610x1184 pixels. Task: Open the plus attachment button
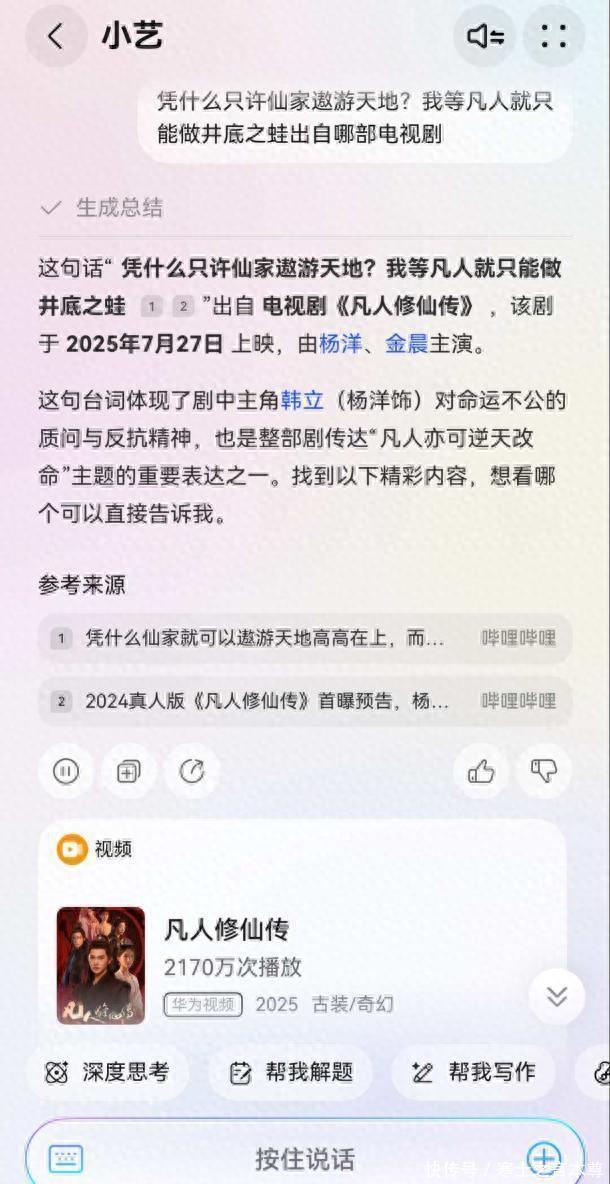click(544, 1159)
